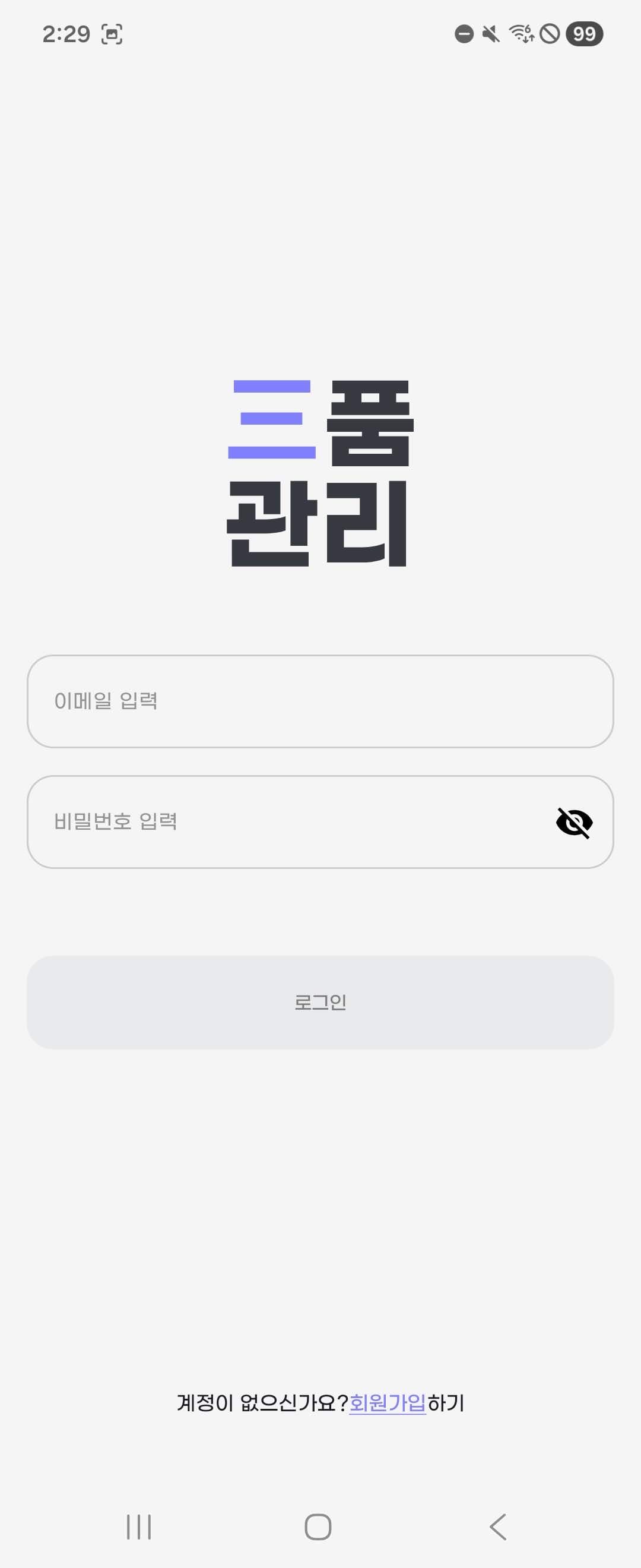Click the data saver status icon
The image size is (641, 1568).
click(550, 35)
